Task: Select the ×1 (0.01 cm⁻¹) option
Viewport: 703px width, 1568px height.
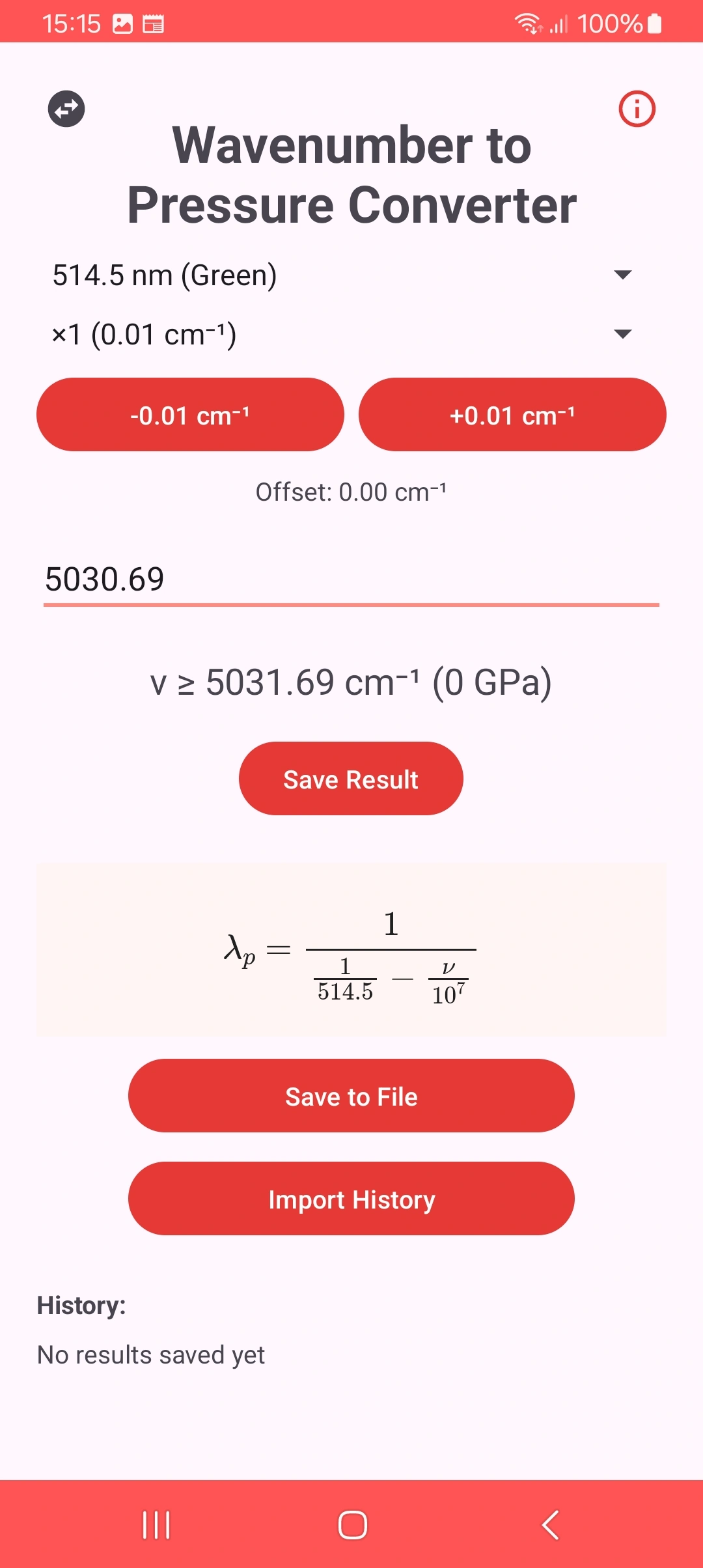Action: click(351, 334)
